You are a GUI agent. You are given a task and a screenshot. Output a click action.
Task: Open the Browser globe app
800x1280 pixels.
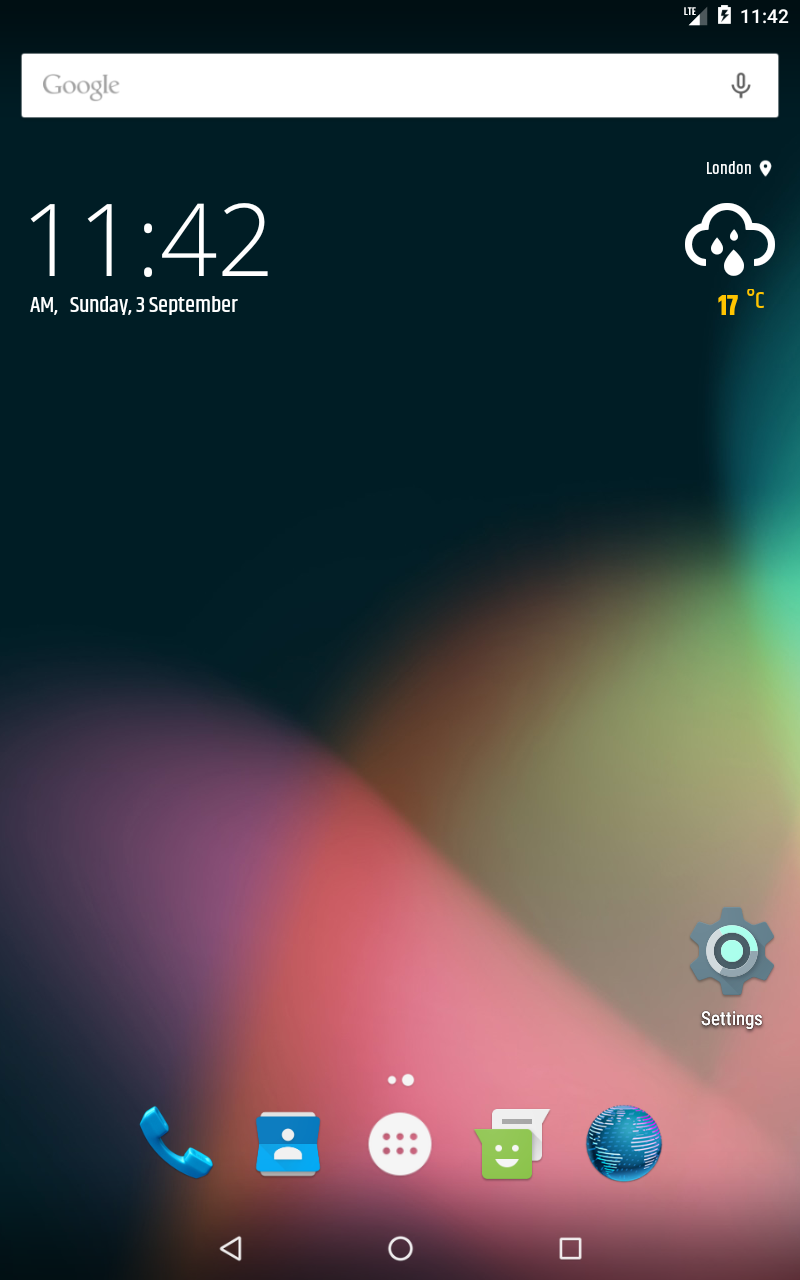click(x=624, y=1143)
